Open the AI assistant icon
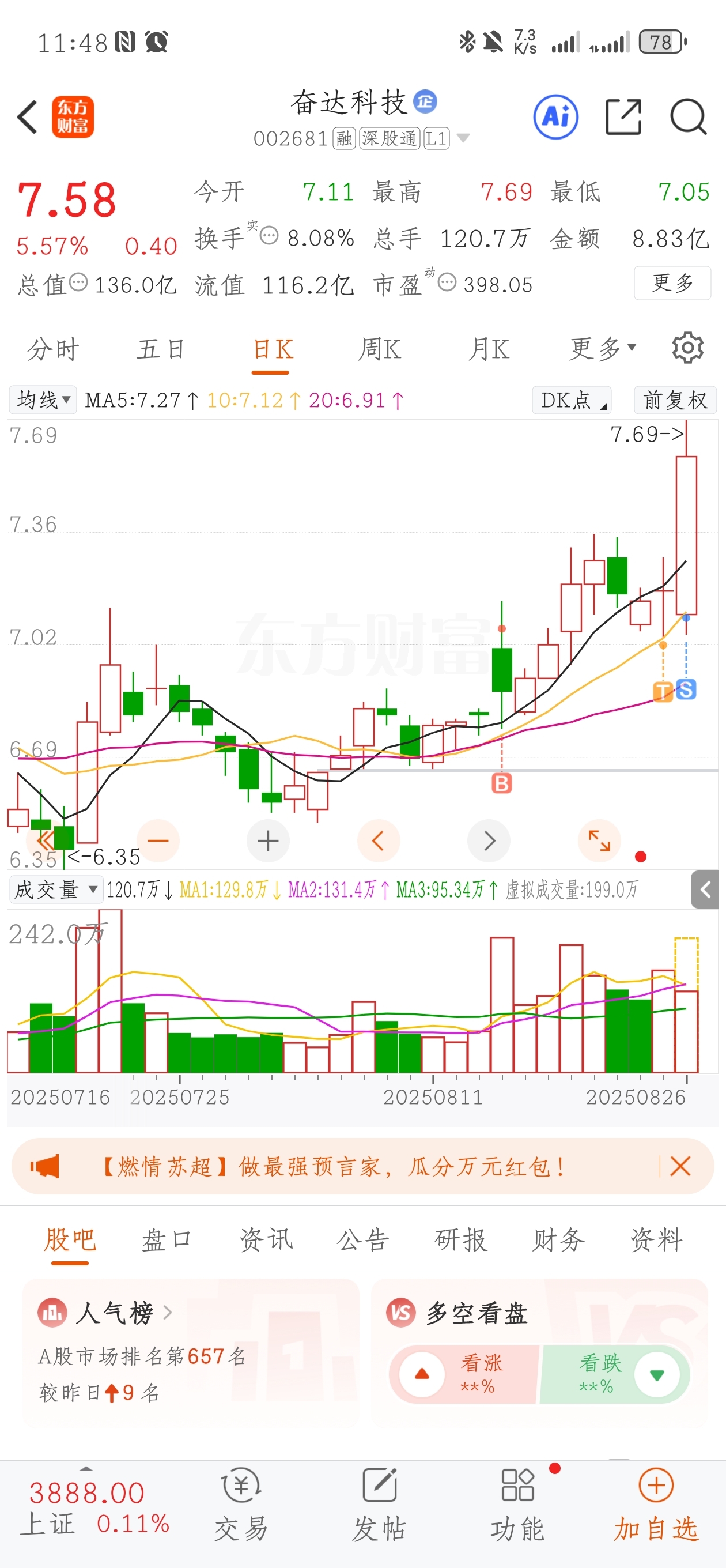The image size is (726, 1568). click(555, 117)
